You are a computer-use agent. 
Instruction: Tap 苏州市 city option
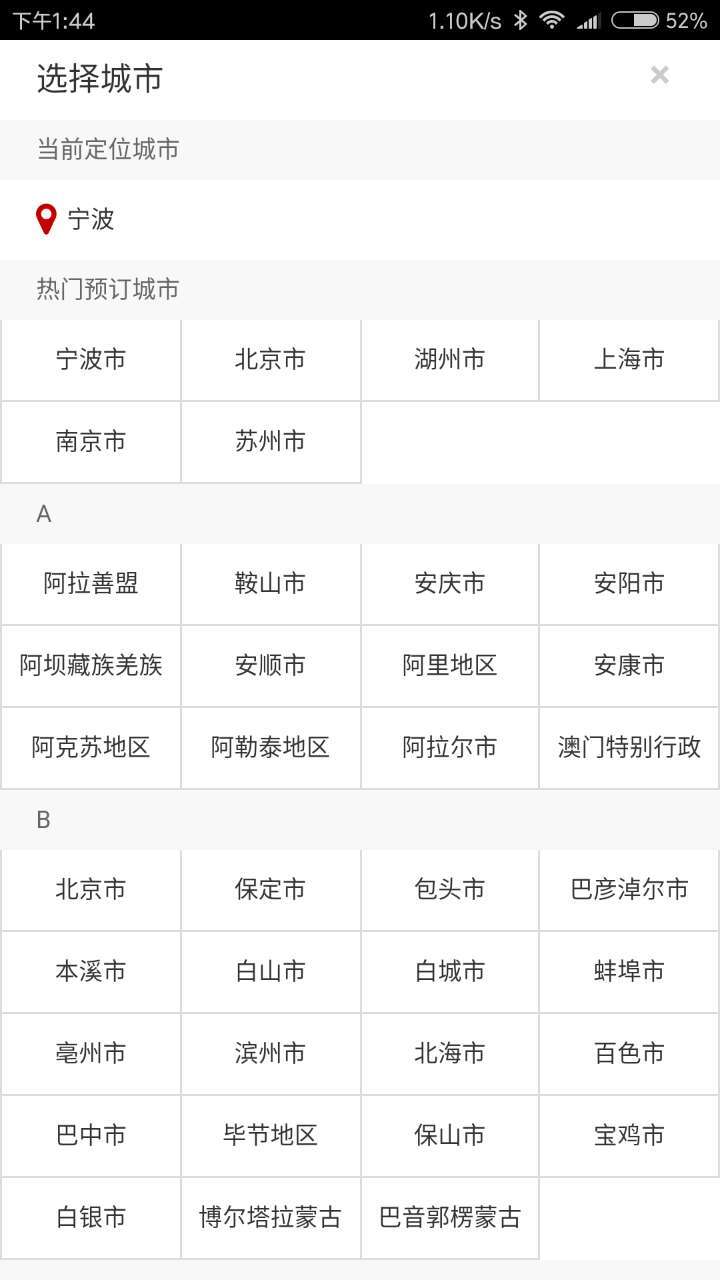[x=270, y=442]
